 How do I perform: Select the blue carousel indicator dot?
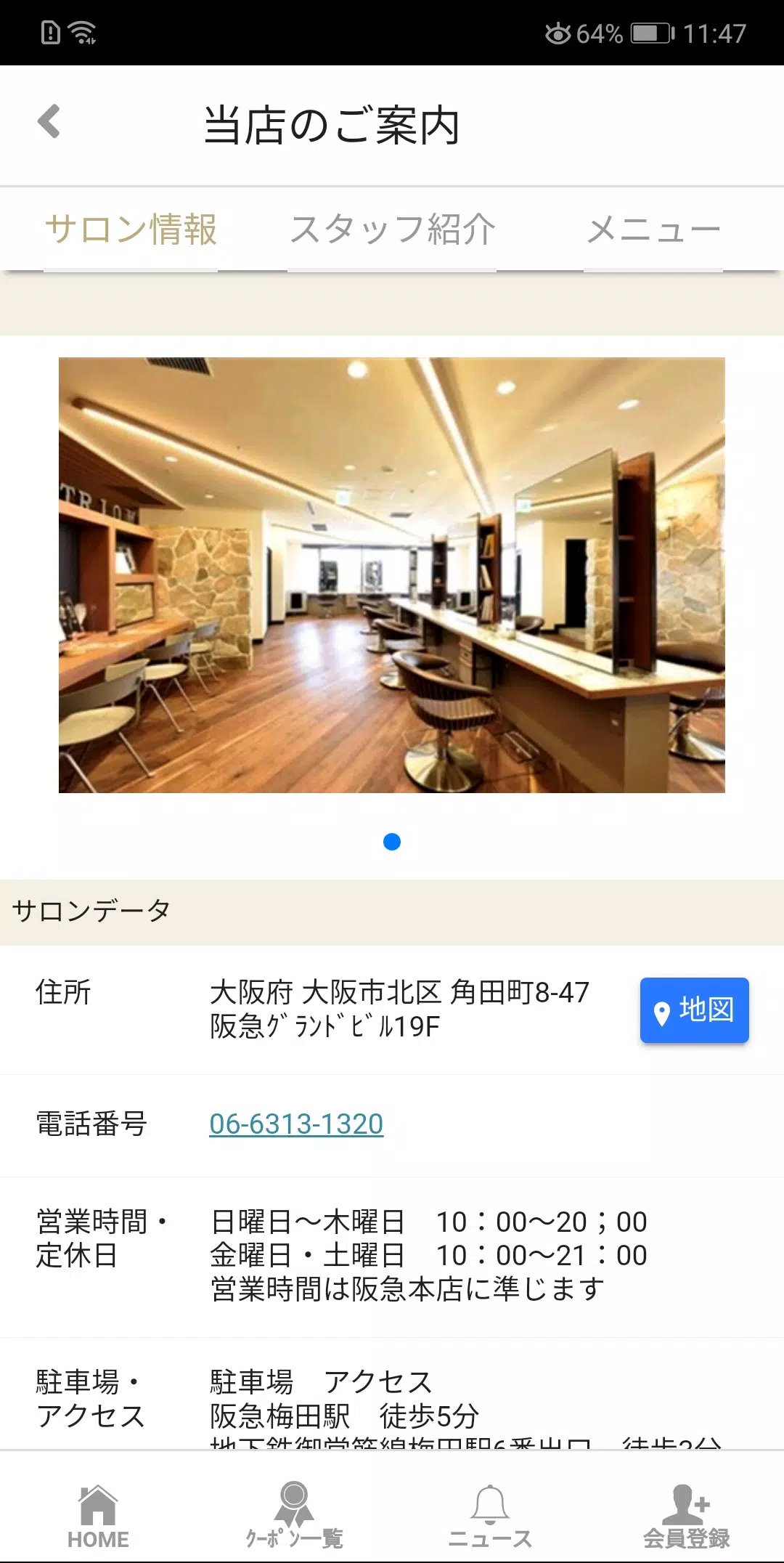click(392, 841)
